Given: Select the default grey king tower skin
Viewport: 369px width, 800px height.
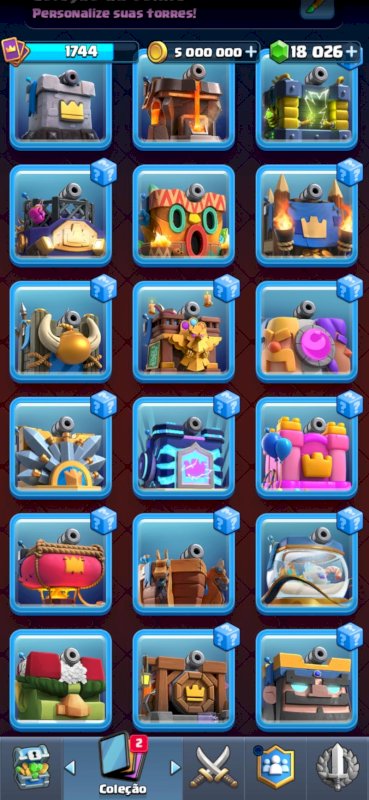Looking at the screenshot, I should pyautogui.click(x=61, y=102).
